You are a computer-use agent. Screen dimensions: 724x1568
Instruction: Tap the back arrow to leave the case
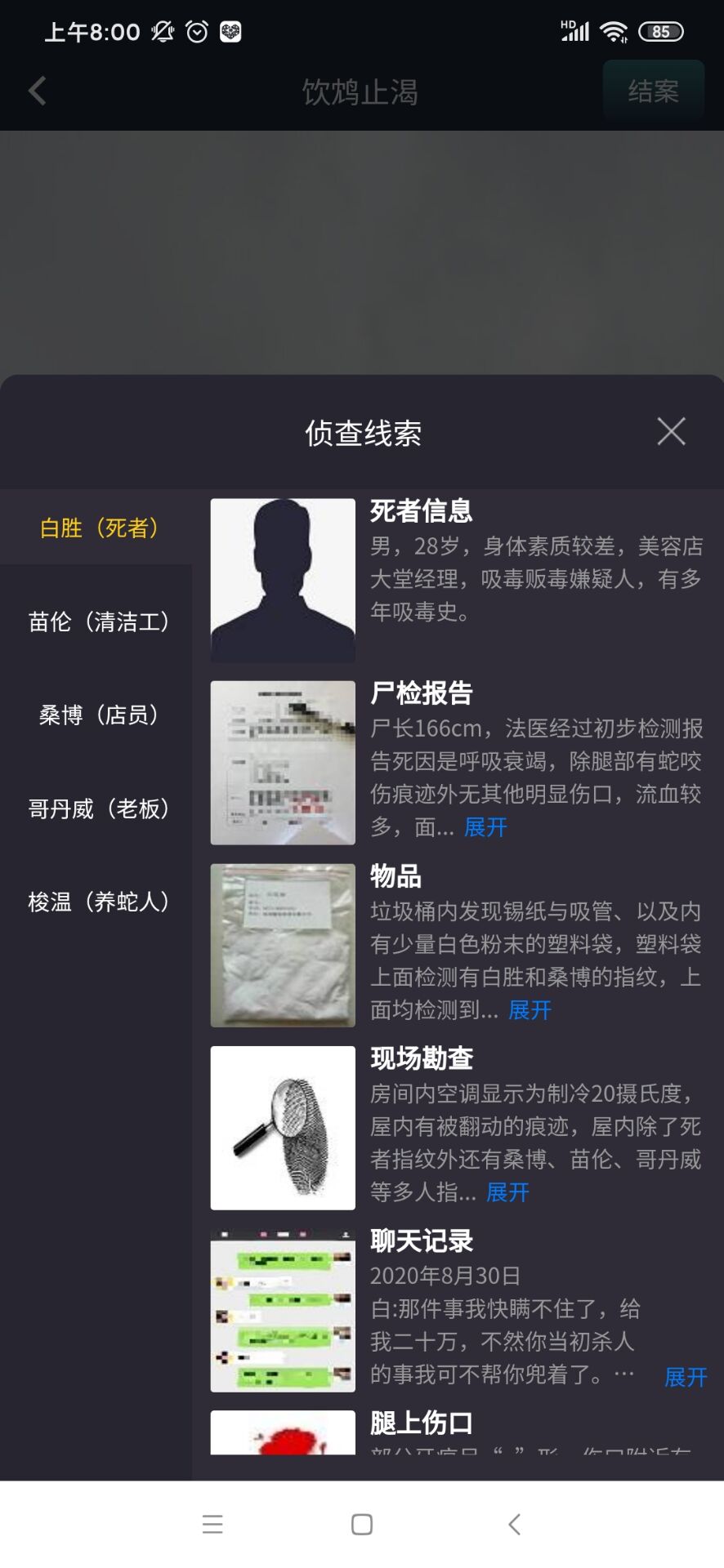tap(37, 91)
